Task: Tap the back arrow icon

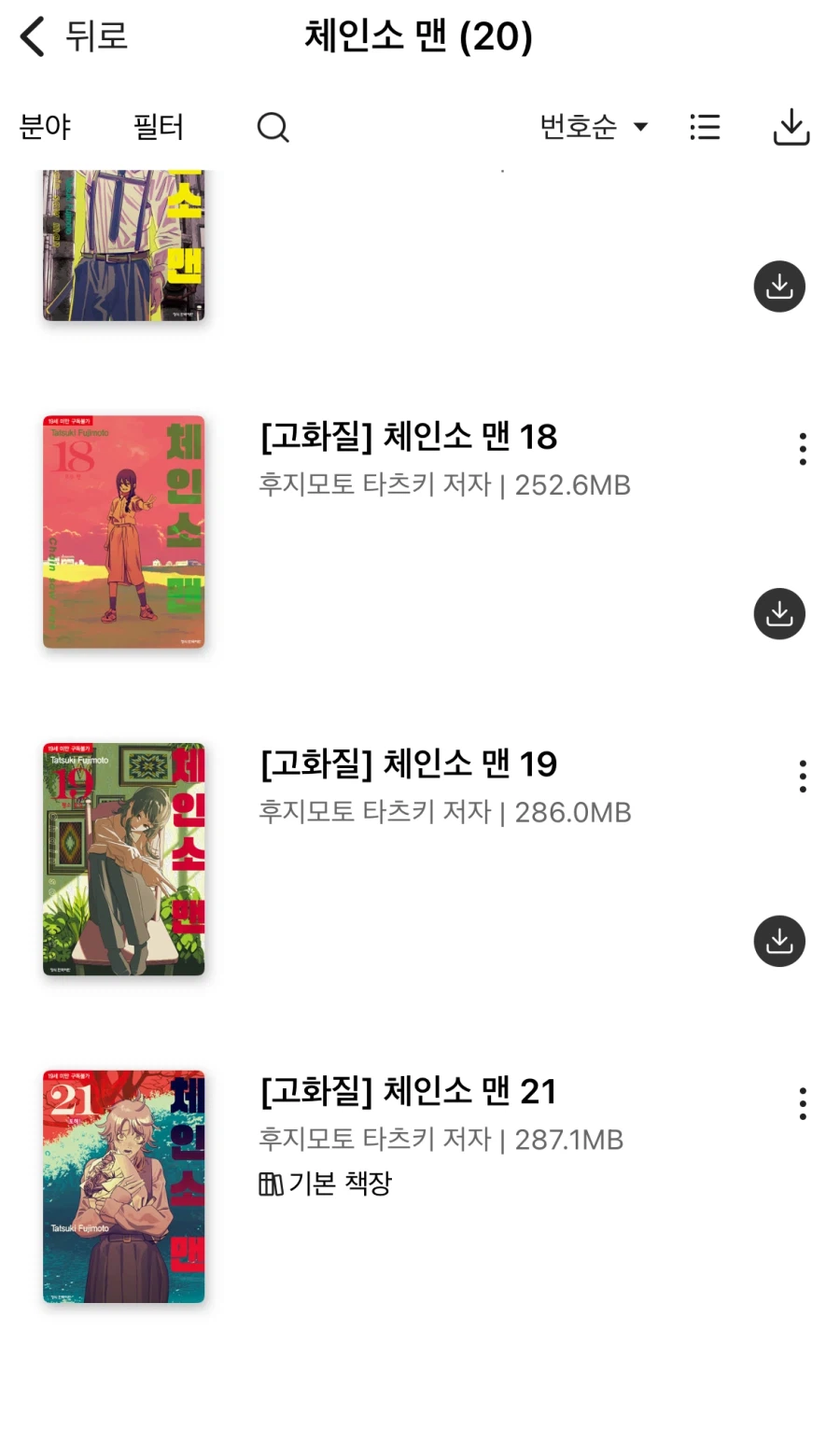Action: click(32, 36)
